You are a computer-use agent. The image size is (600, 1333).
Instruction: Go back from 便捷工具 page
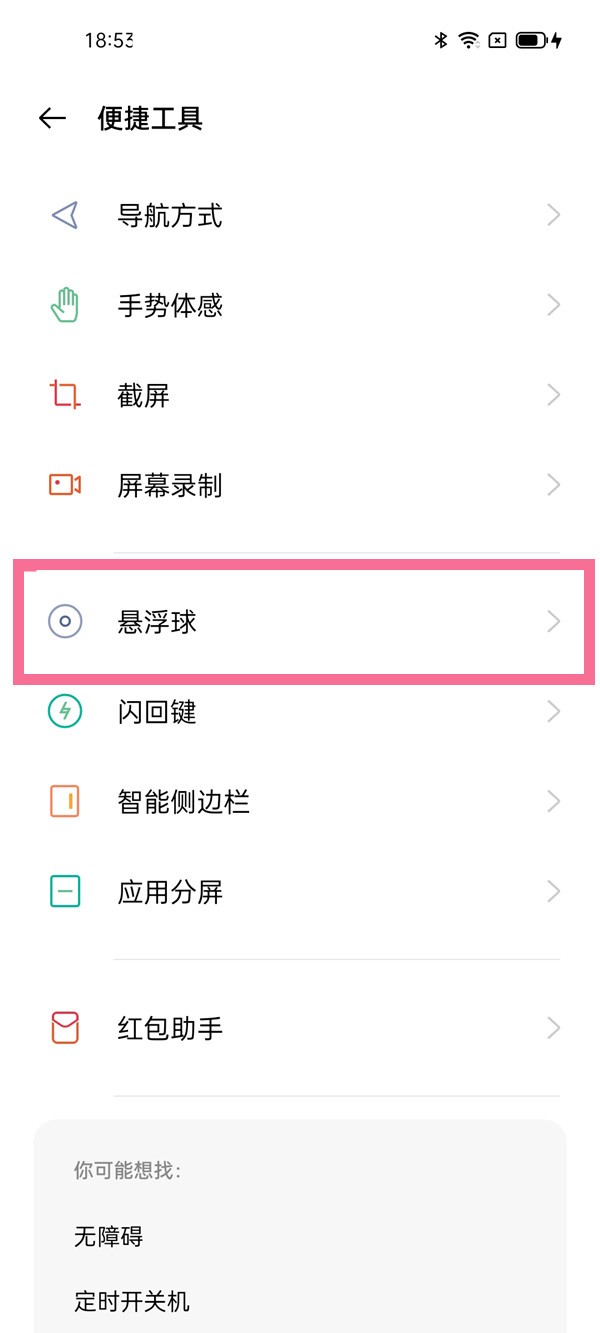pos(52,119)
